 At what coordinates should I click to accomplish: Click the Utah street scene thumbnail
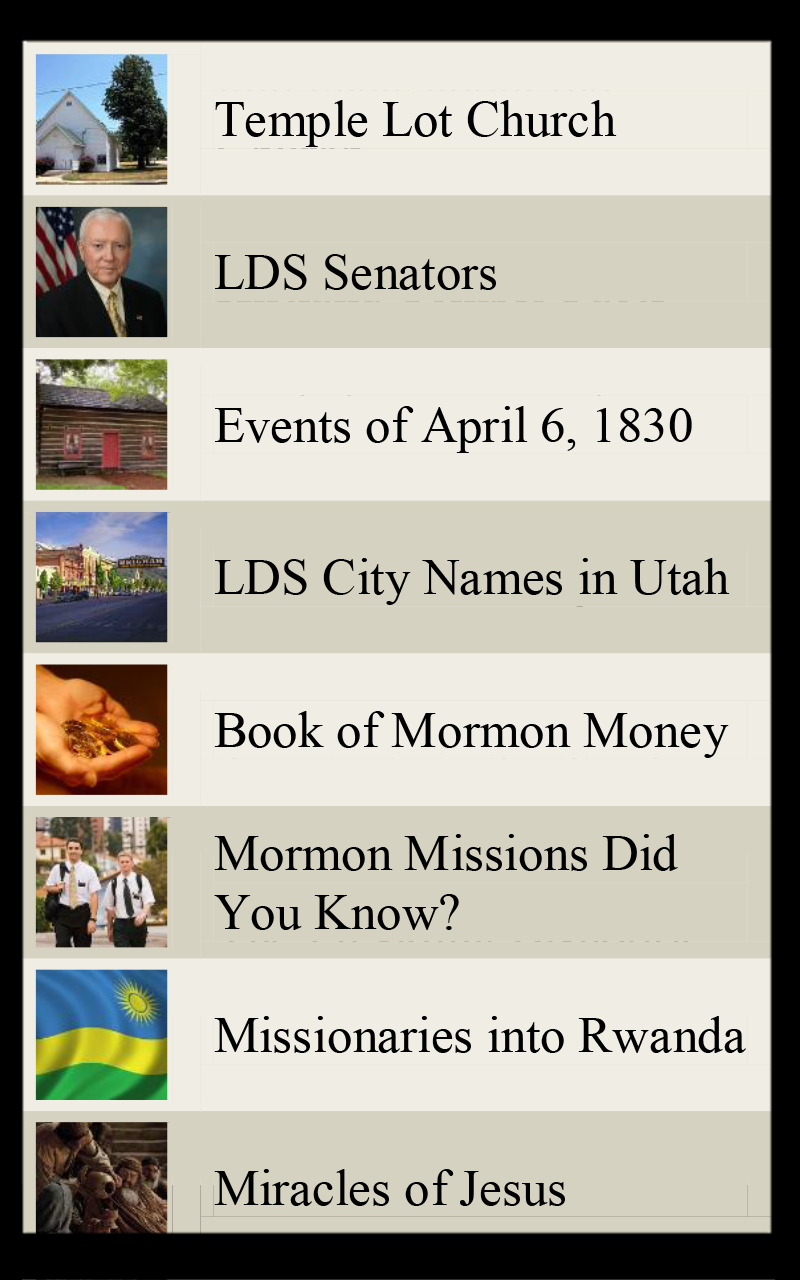[x=101, y=576]
